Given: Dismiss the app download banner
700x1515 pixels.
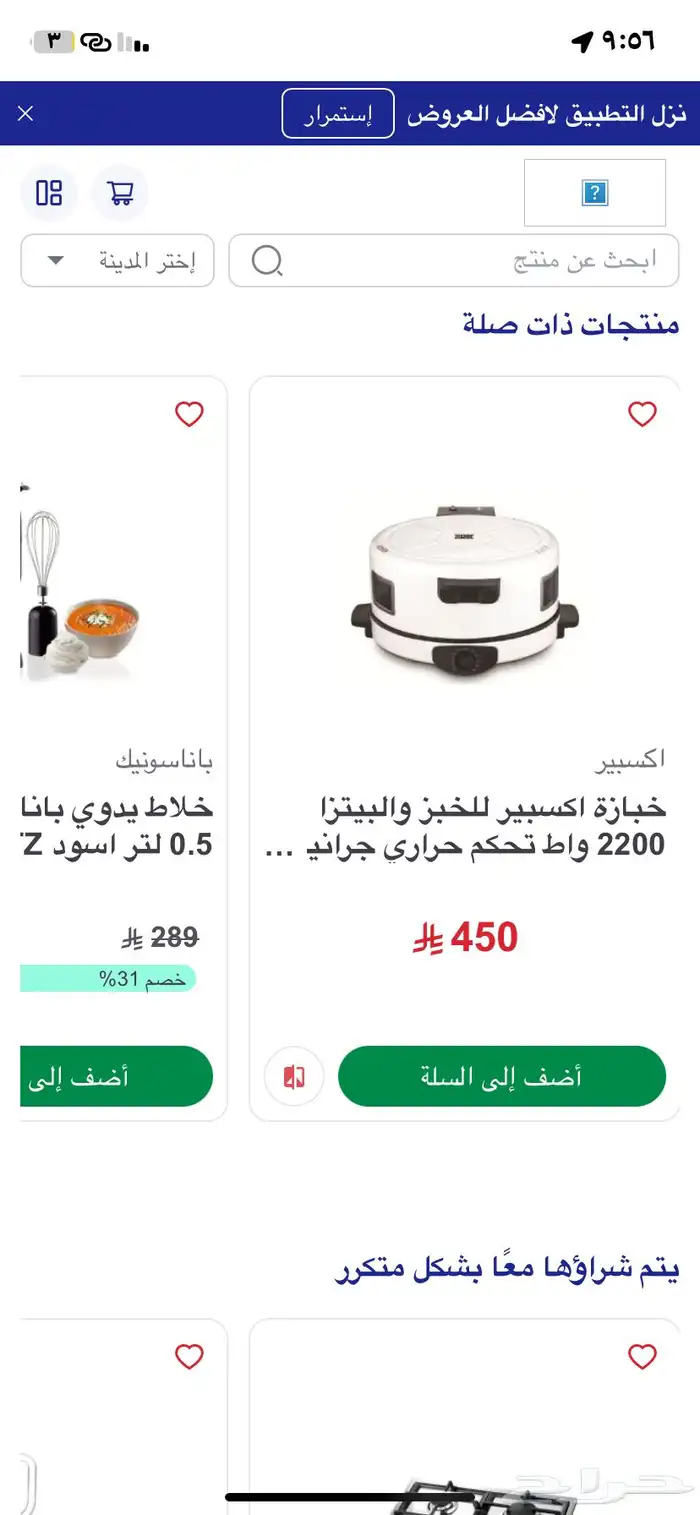Looking at the screenshot, I should tap(26, 113).
